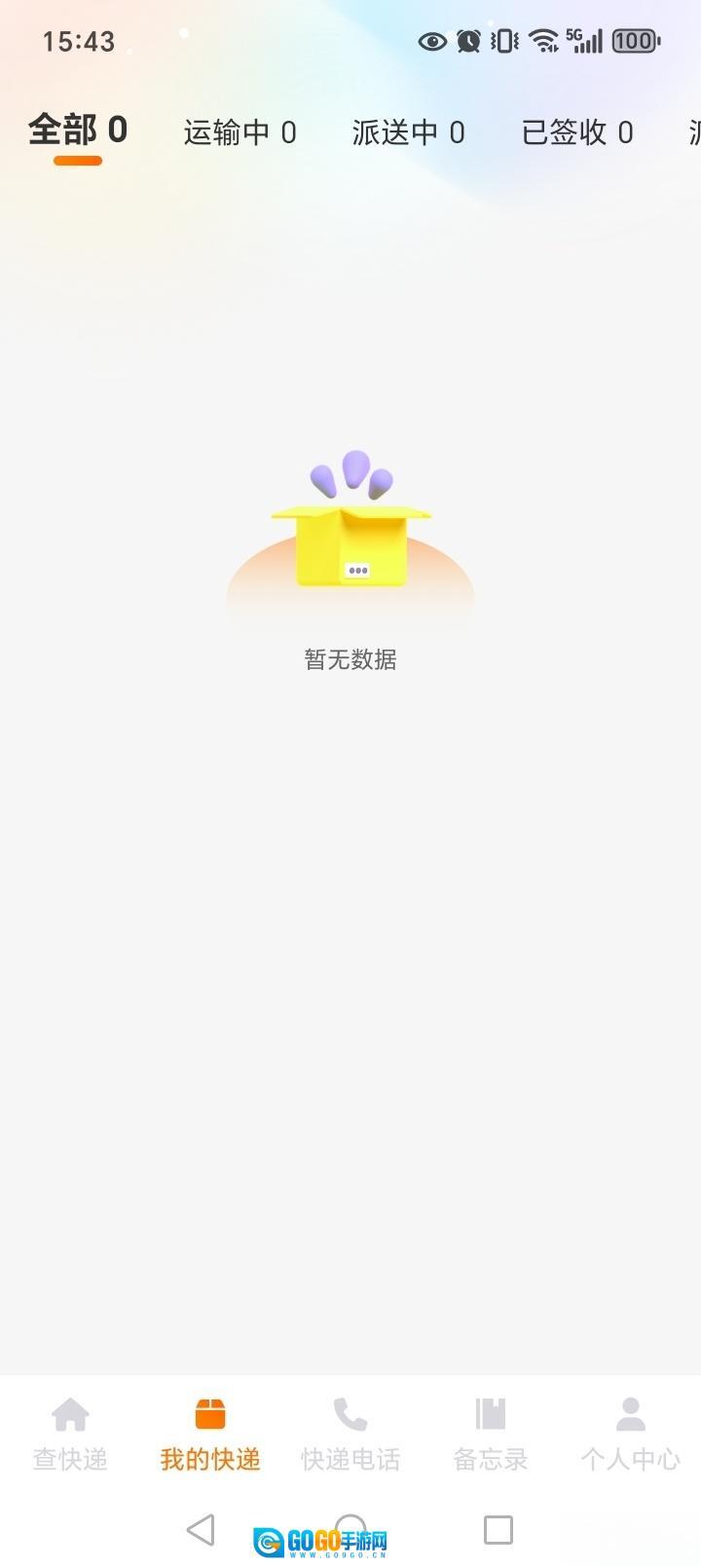Switch to 个人中心
The width and height of the screenshot is (701, 1568).
coord(631,1433)
